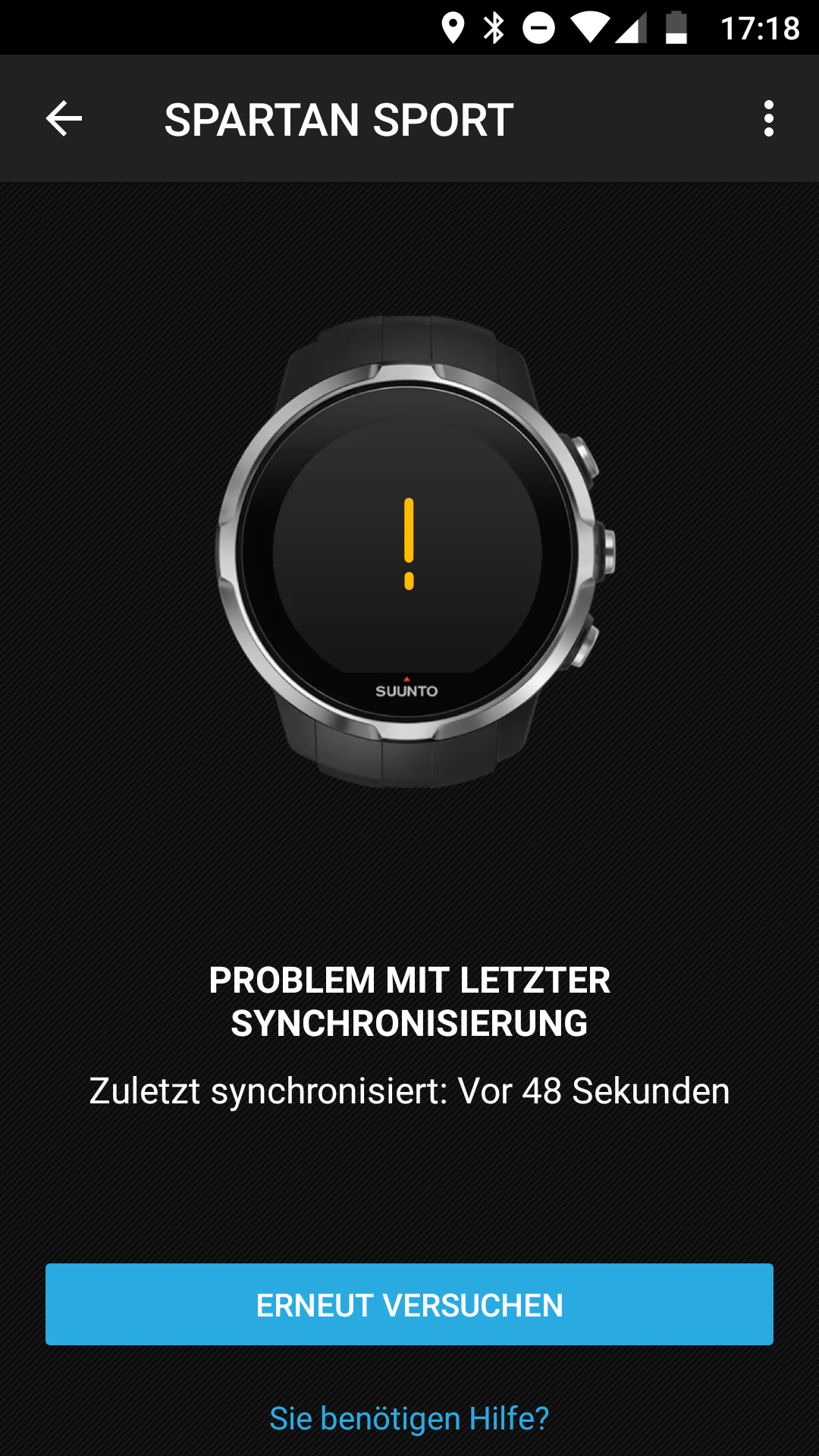Tap the Erneut versuchen button
Screen dimensions: 819x1456
coord(409,1304)
